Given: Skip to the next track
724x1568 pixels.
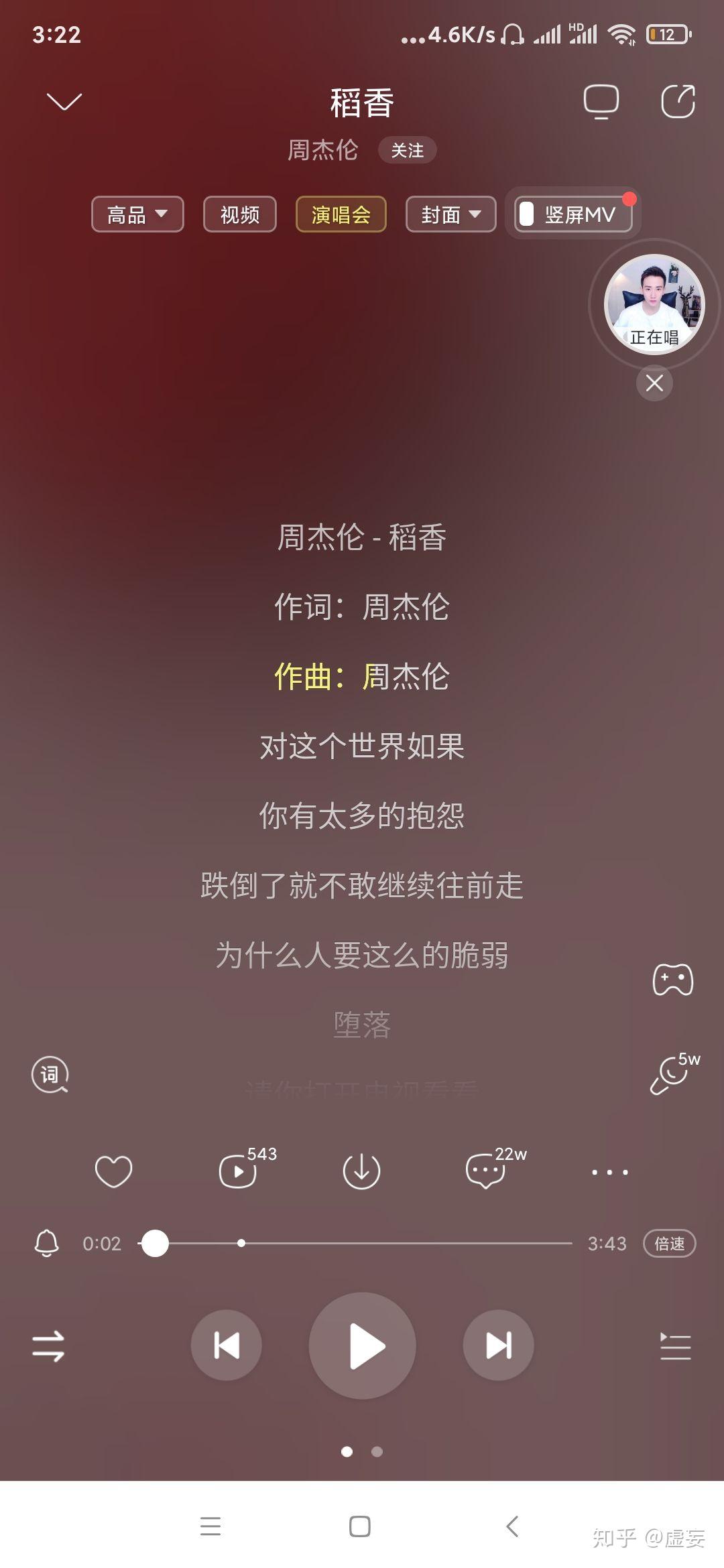Looking at the screenshot, I should pos(498,1346).
